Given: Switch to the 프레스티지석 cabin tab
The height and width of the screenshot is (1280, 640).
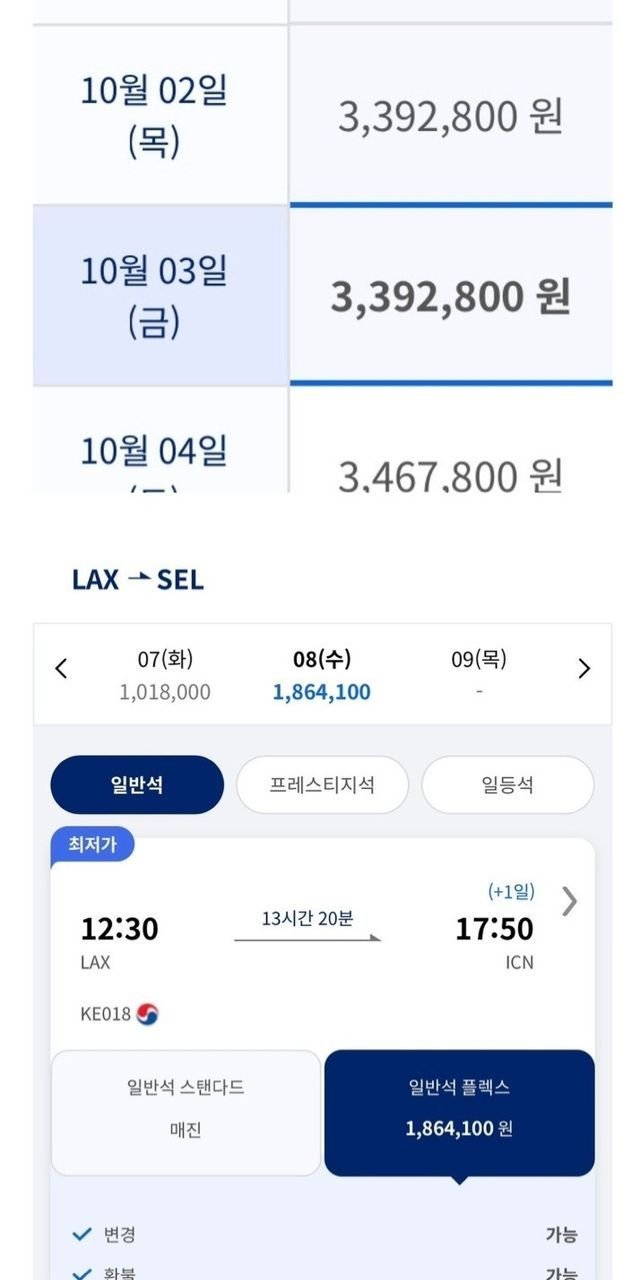Looking at the screenshot, I should pyautogui.click(x=322, y=785).
